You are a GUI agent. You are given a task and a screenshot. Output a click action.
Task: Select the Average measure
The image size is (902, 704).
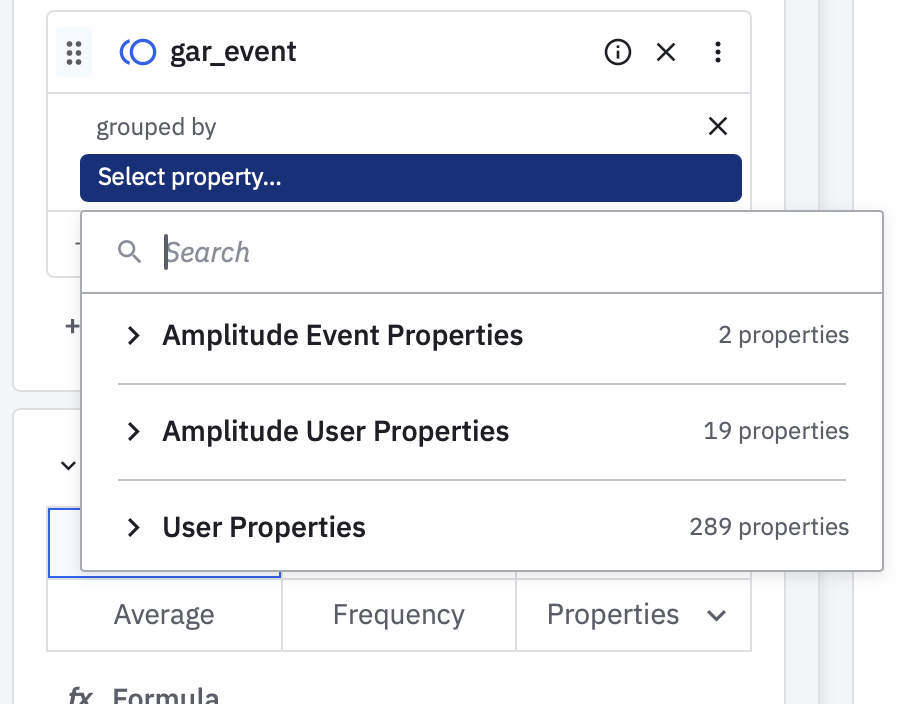(x=164, y=614)
